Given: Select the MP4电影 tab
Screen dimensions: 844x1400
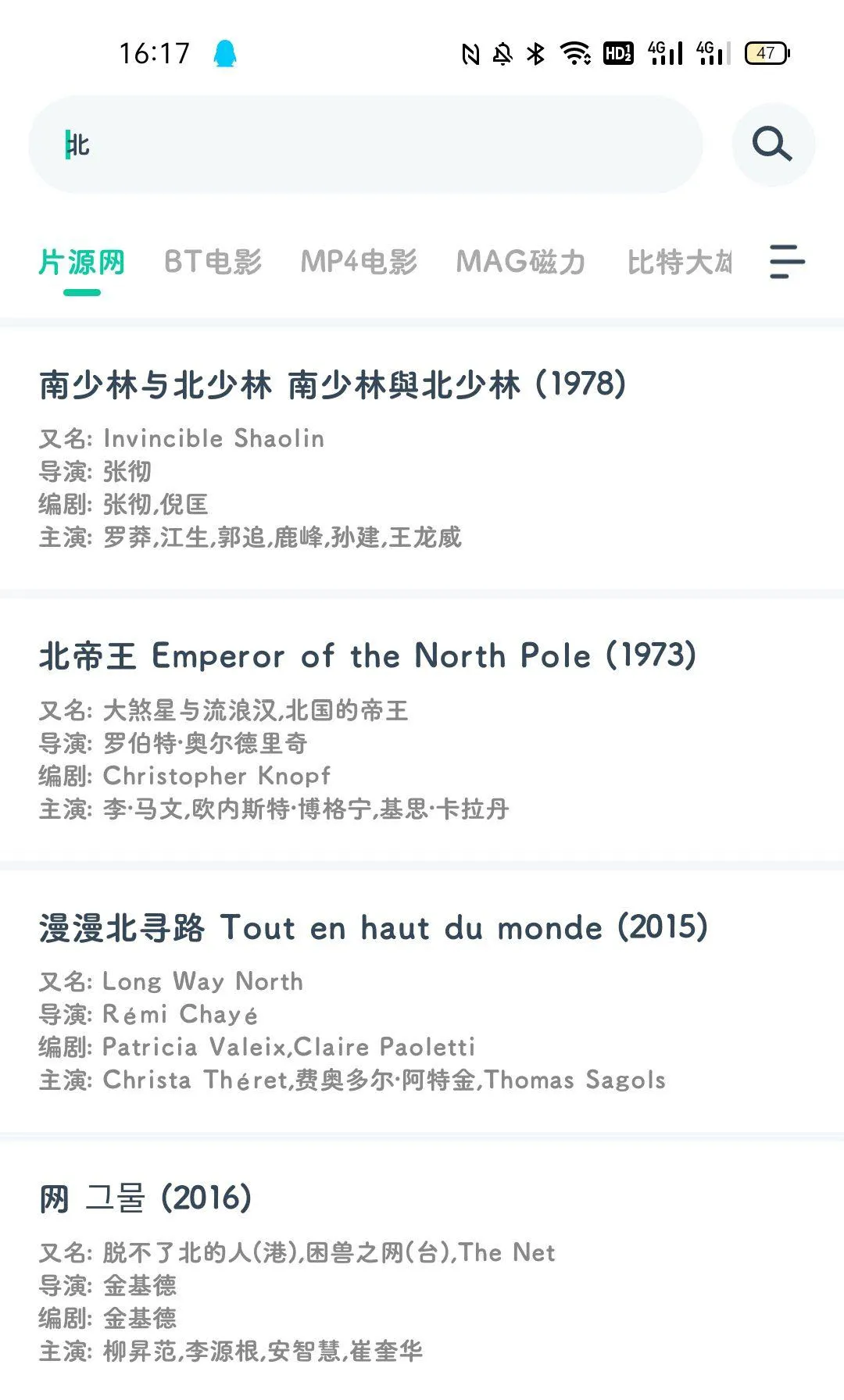Looking at the screenshot, I should click(359, 262).
